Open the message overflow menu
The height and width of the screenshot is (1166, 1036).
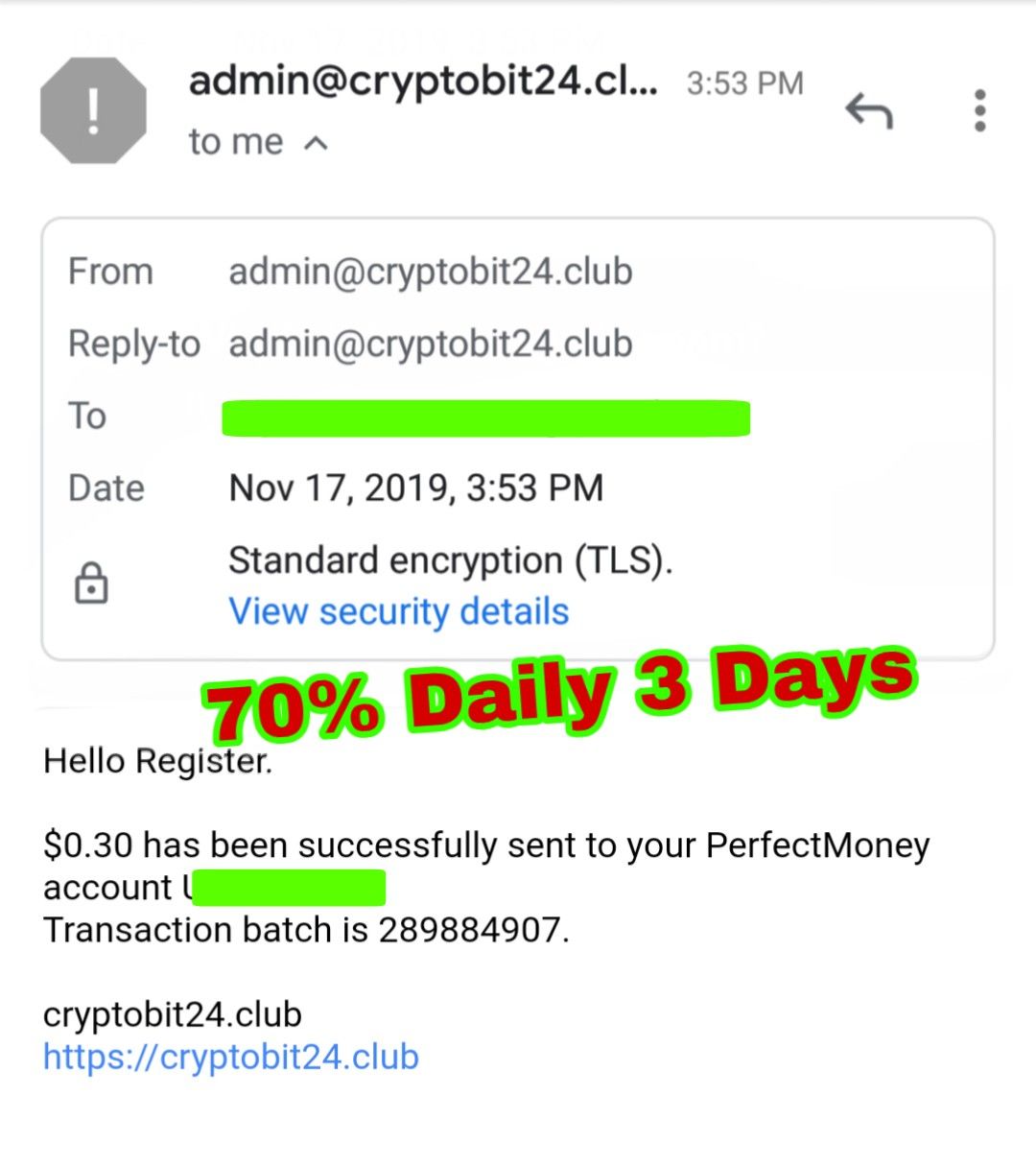click(x=978, y=111)
